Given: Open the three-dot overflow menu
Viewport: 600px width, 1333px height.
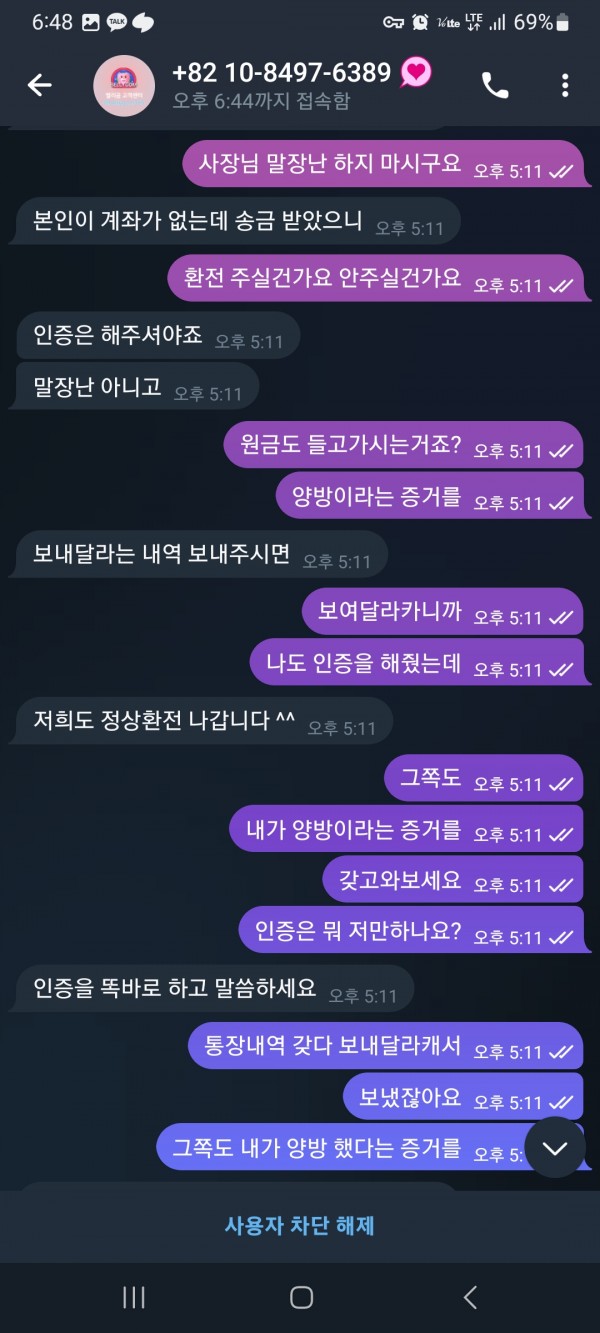Looking at the screenshot, I should 565,86.
